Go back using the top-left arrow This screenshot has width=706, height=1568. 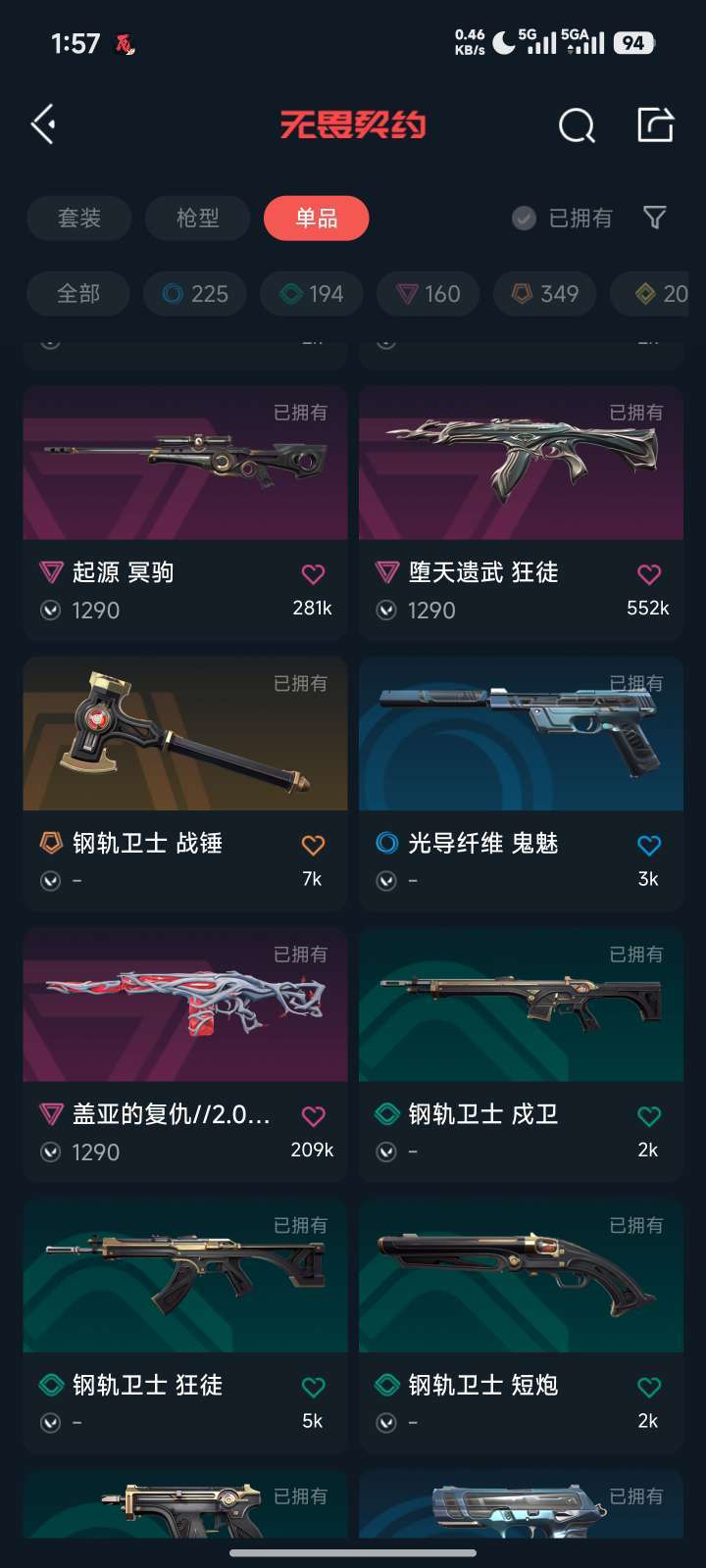tap(43, 124)
